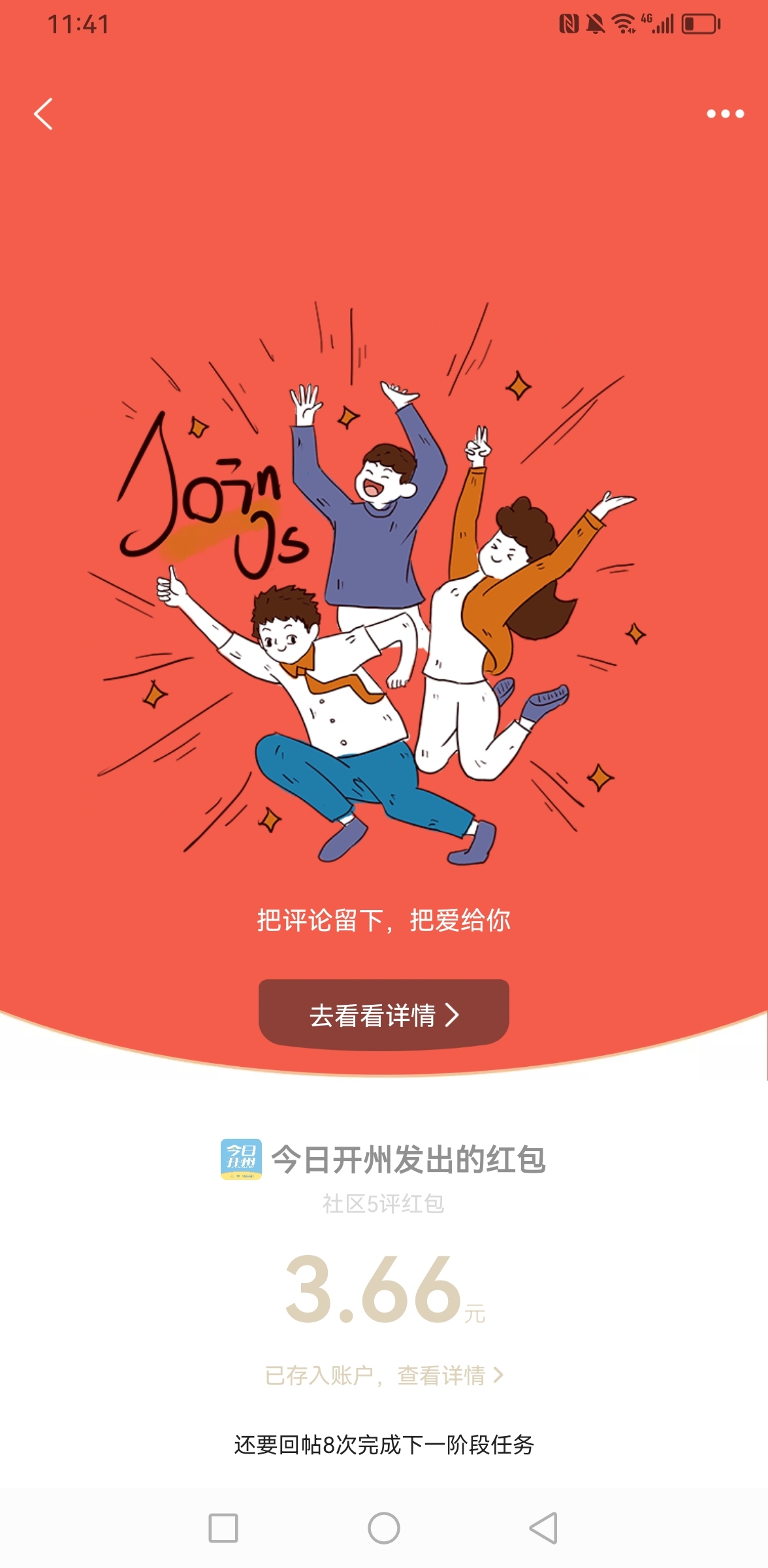This screenshot has width=768, height=1568.
Task: Go back using the top-left arrow
Action: click(x=43, y=114)
